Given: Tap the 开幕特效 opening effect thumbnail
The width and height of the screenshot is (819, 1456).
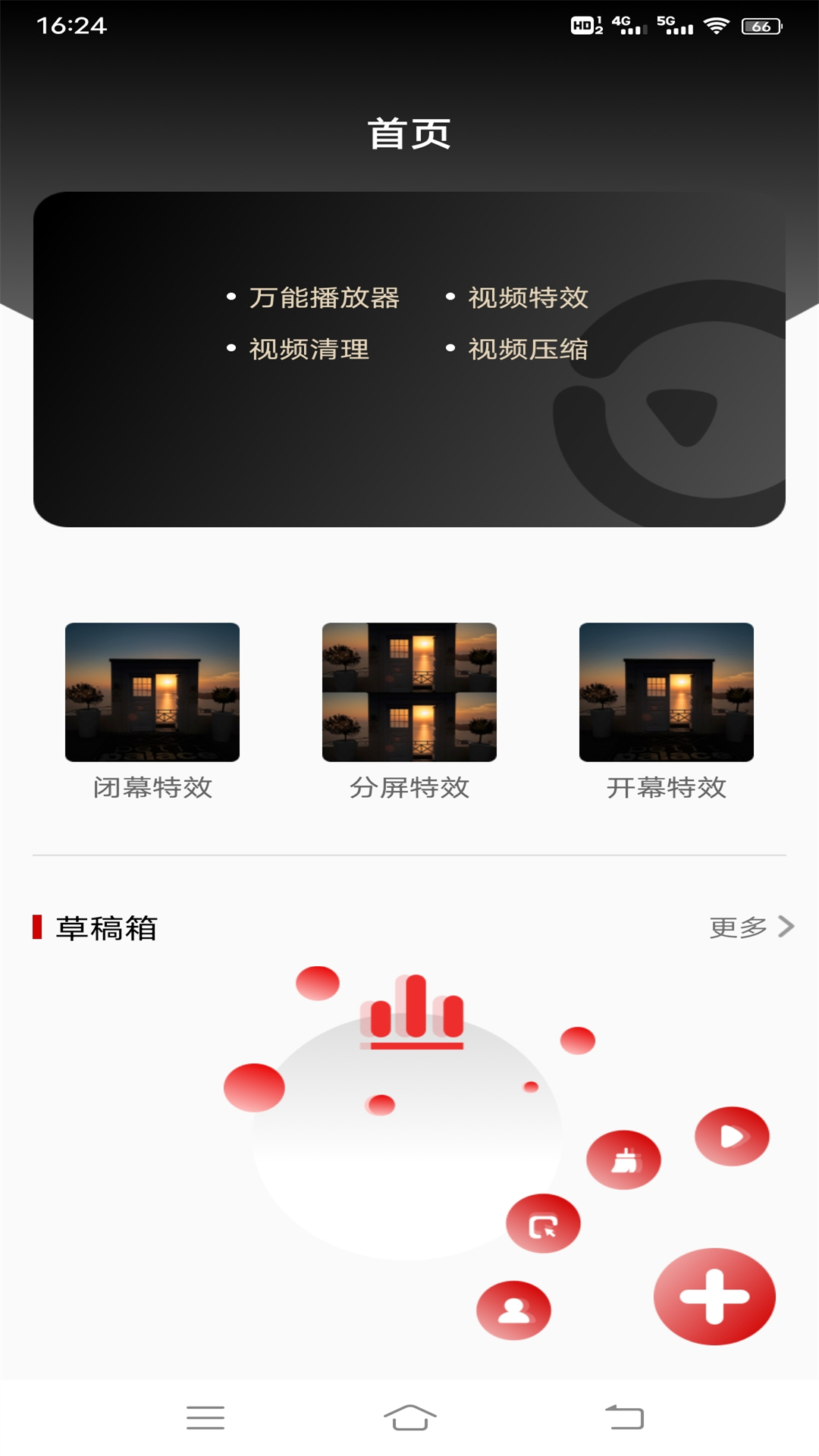Looking at the screenshot, I should [x=667, y=692].
